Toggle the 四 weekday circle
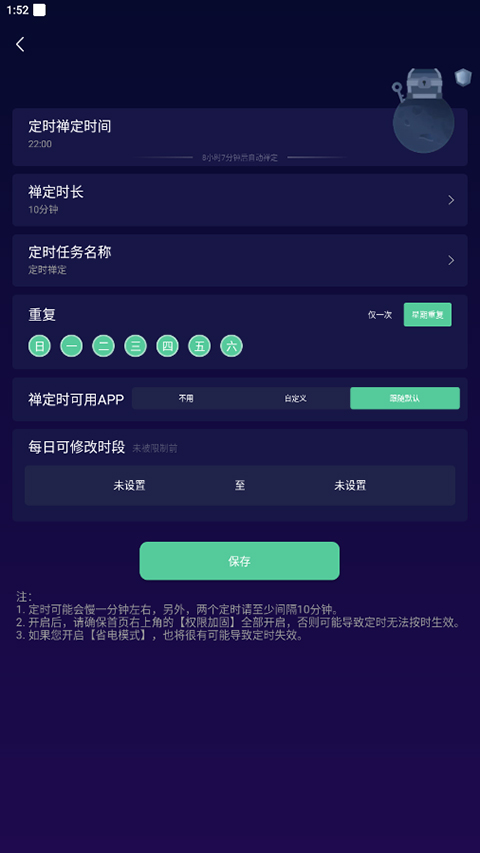The height and width of the screenshot is (853, 480). [x=168, y=346]
